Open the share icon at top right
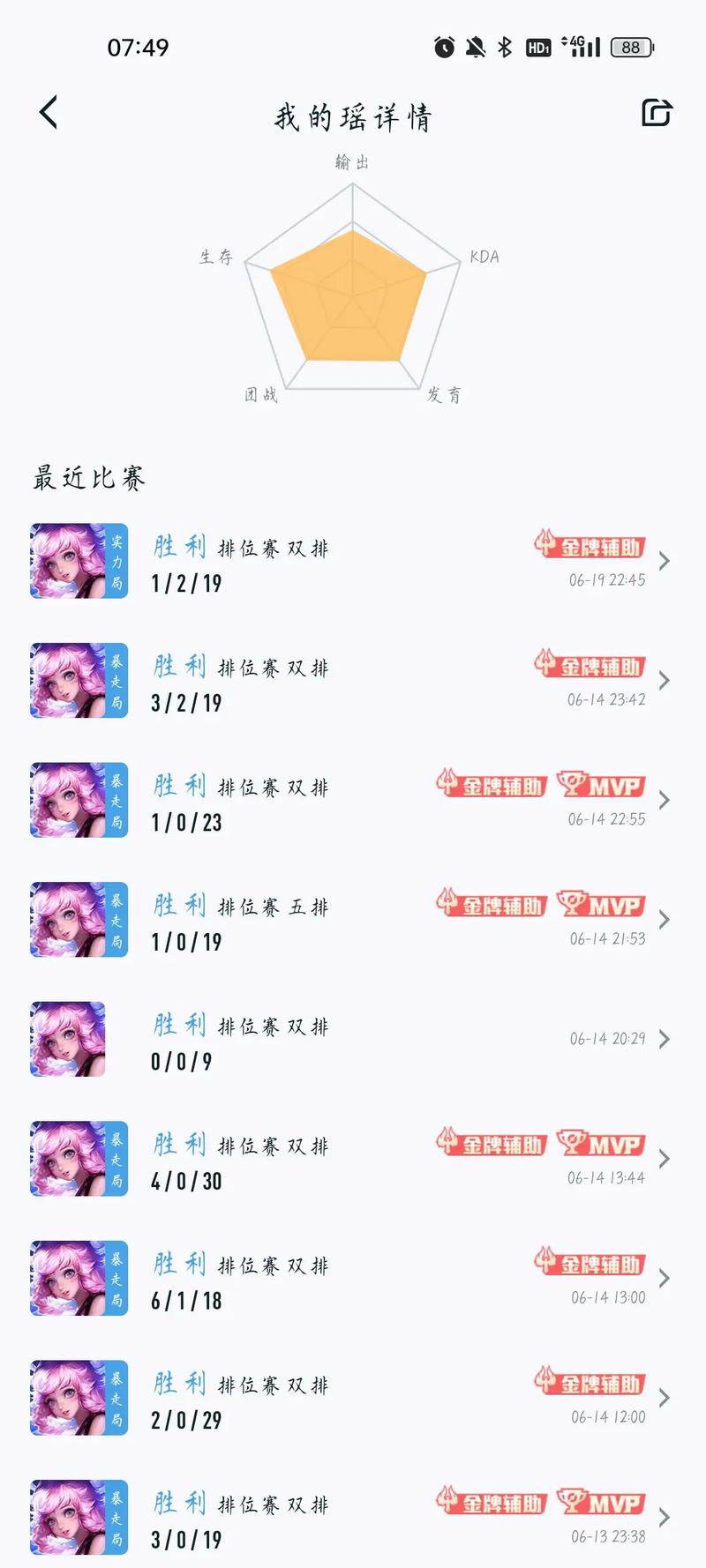Viewport: 706px width, 1568px height. click(x=656, y=114)
